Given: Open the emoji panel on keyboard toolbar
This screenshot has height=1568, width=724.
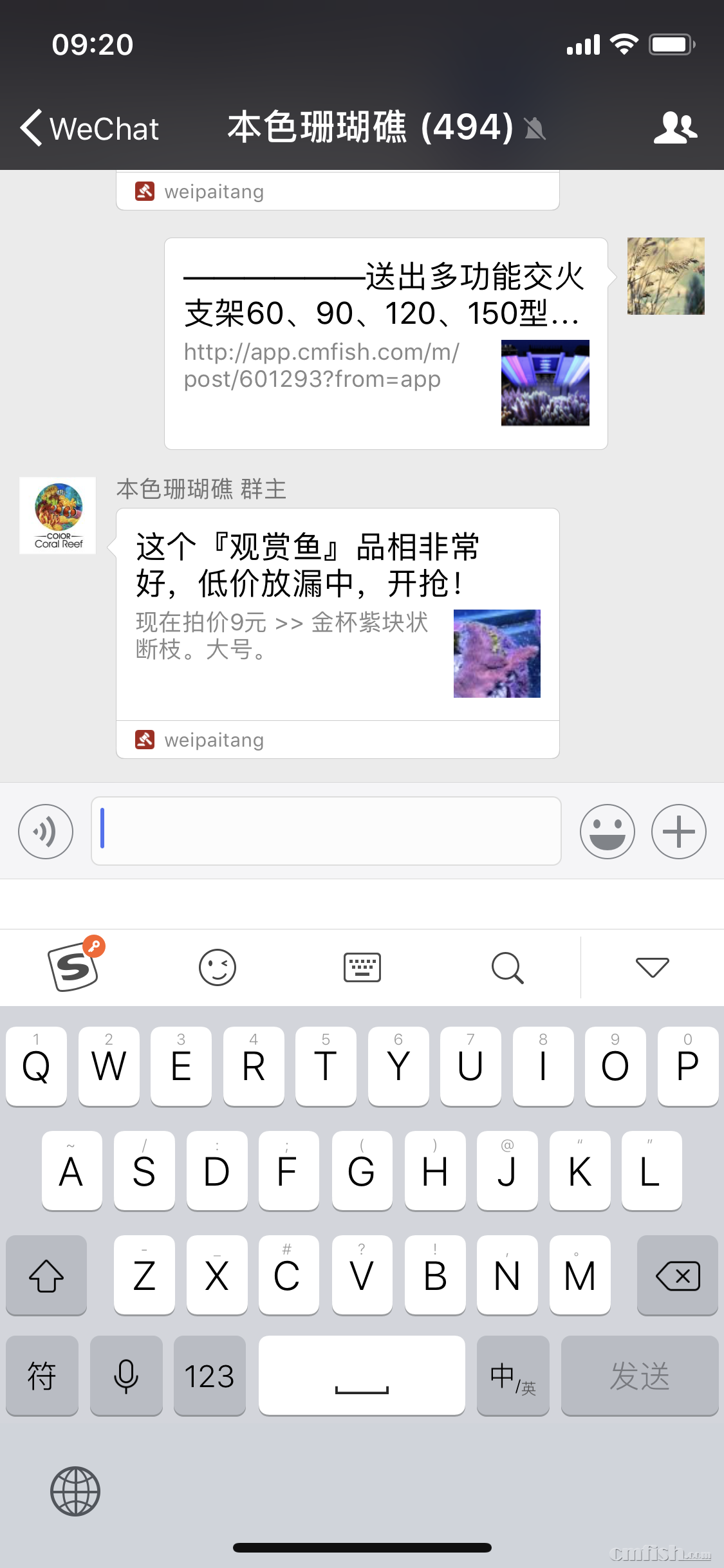Looking at the screenshot, I should 217,967.
